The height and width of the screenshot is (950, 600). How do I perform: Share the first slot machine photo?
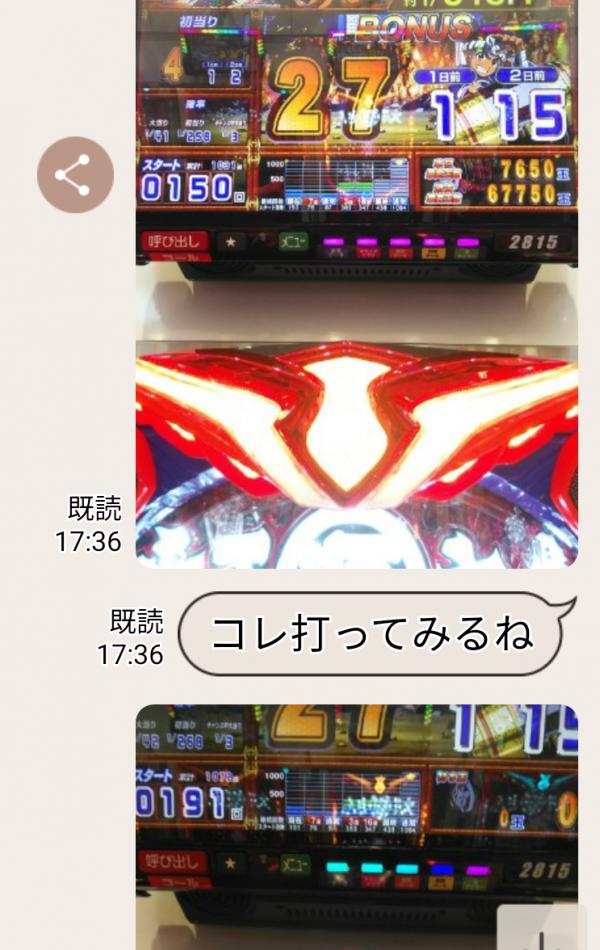point(75,175)
